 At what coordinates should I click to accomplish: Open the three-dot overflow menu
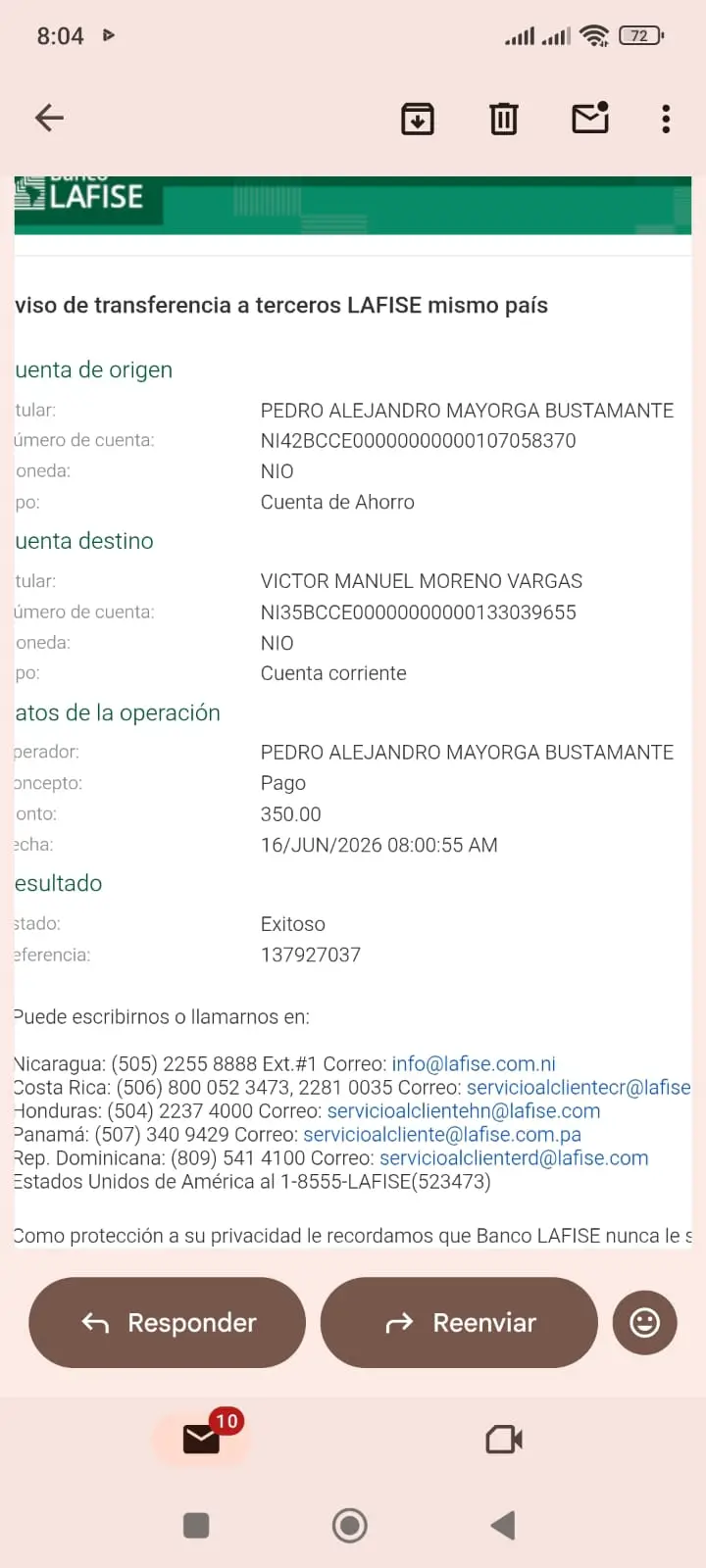666,119
